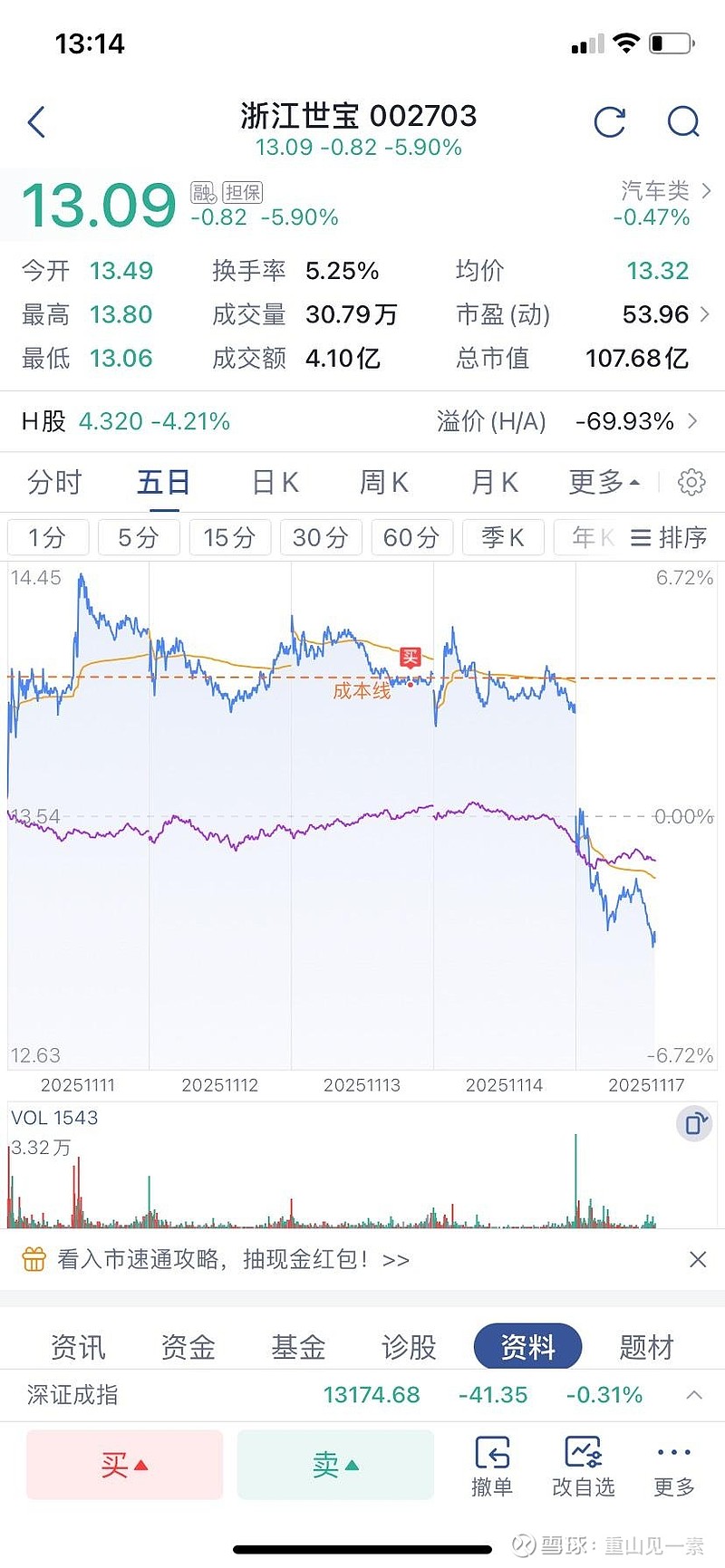Switch to the 月K chart tab
The width and height of the screenshot is (725, 1568).
[x=495, y=483]
